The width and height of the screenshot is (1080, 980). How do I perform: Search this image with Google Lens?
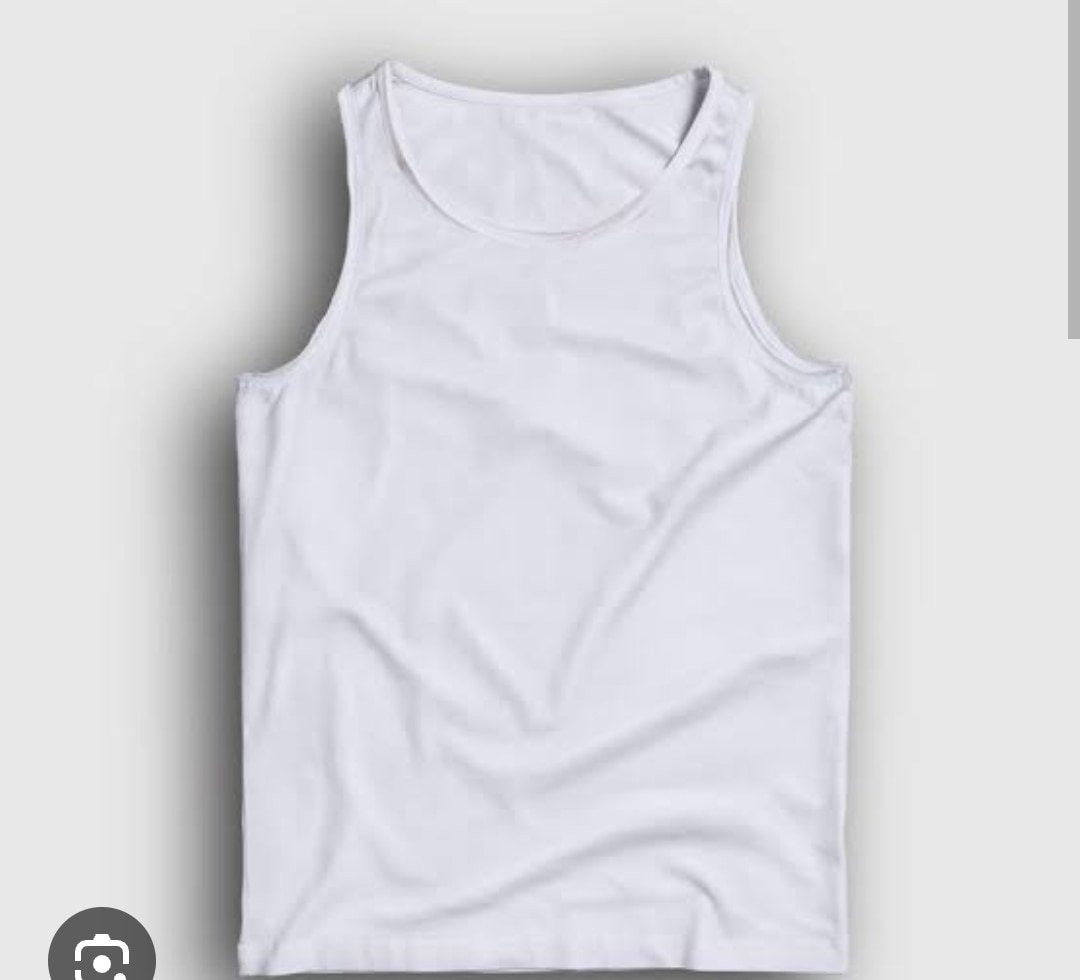(x=101, y=951)
